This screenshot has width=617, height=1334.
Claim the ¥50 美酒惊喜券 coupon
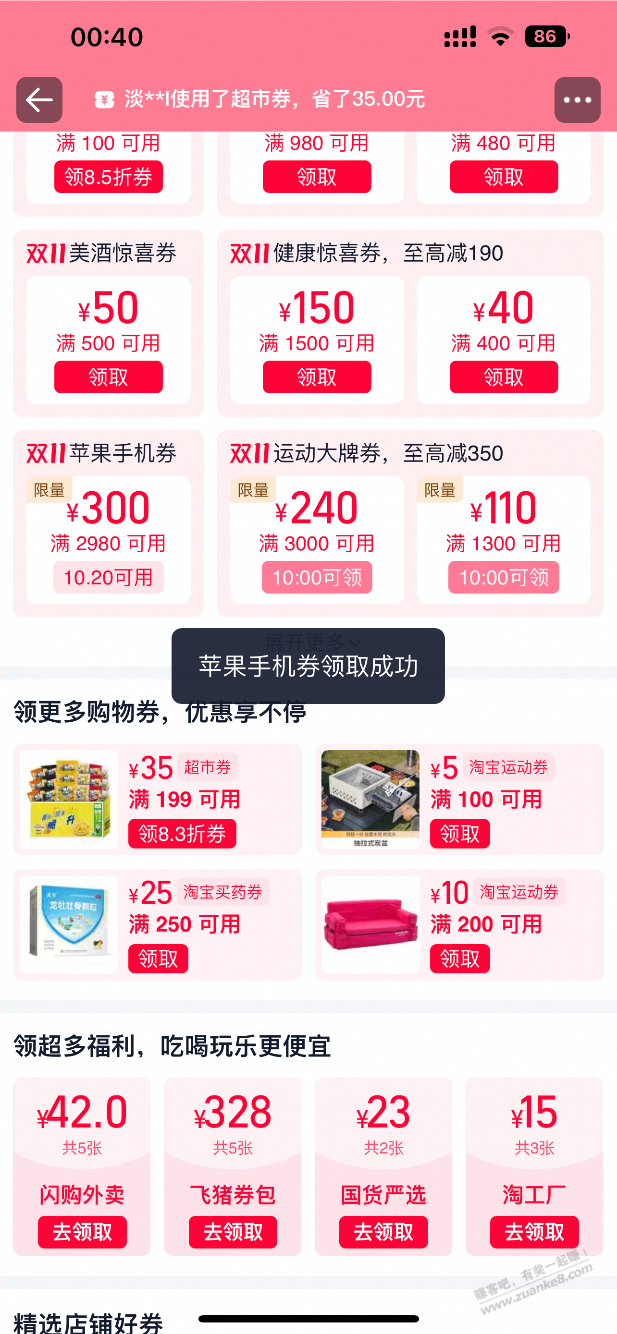pyautogui.click(x=108, y=377)
